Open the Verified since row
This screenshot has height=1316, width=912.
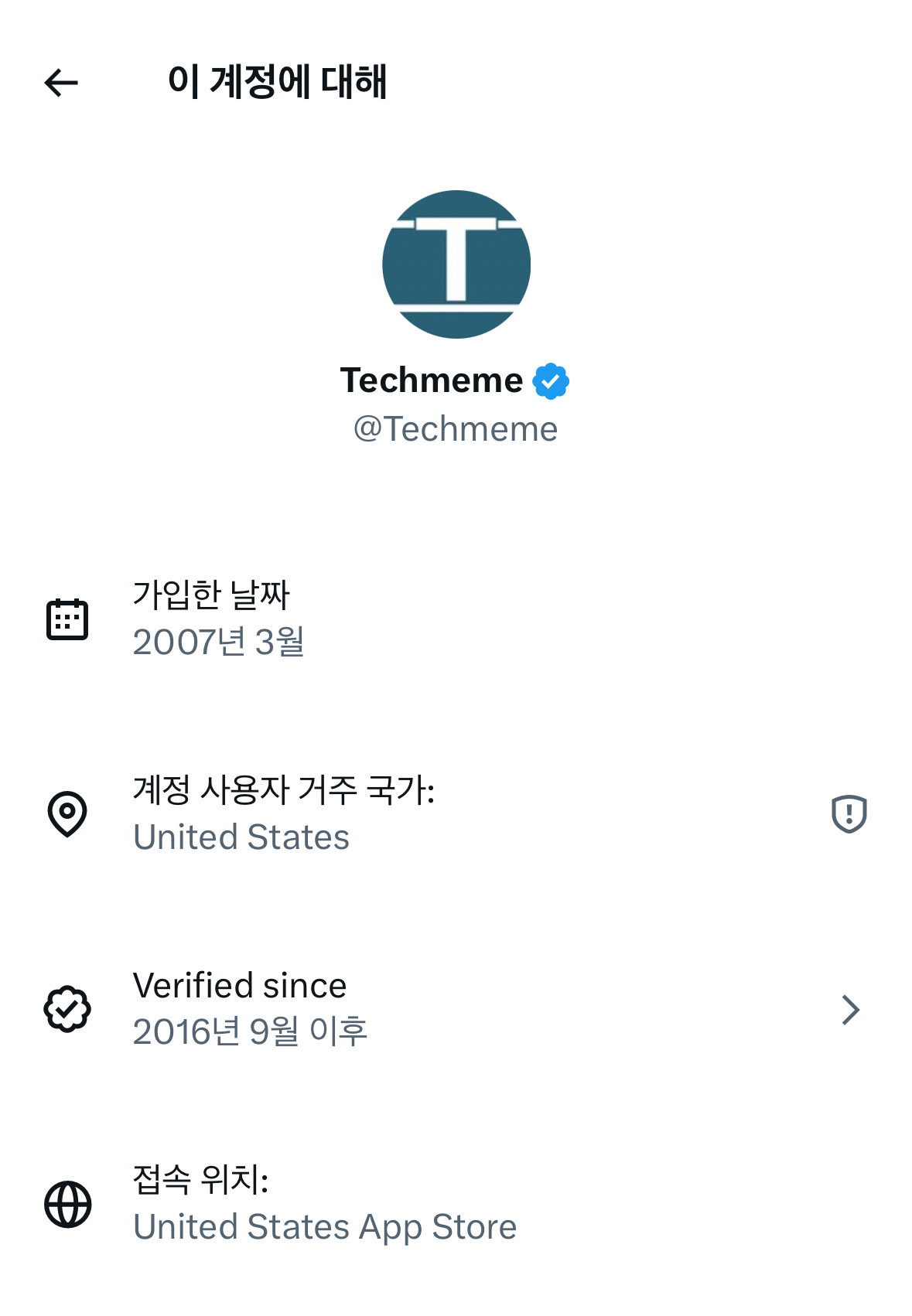tap(456, 1009)
